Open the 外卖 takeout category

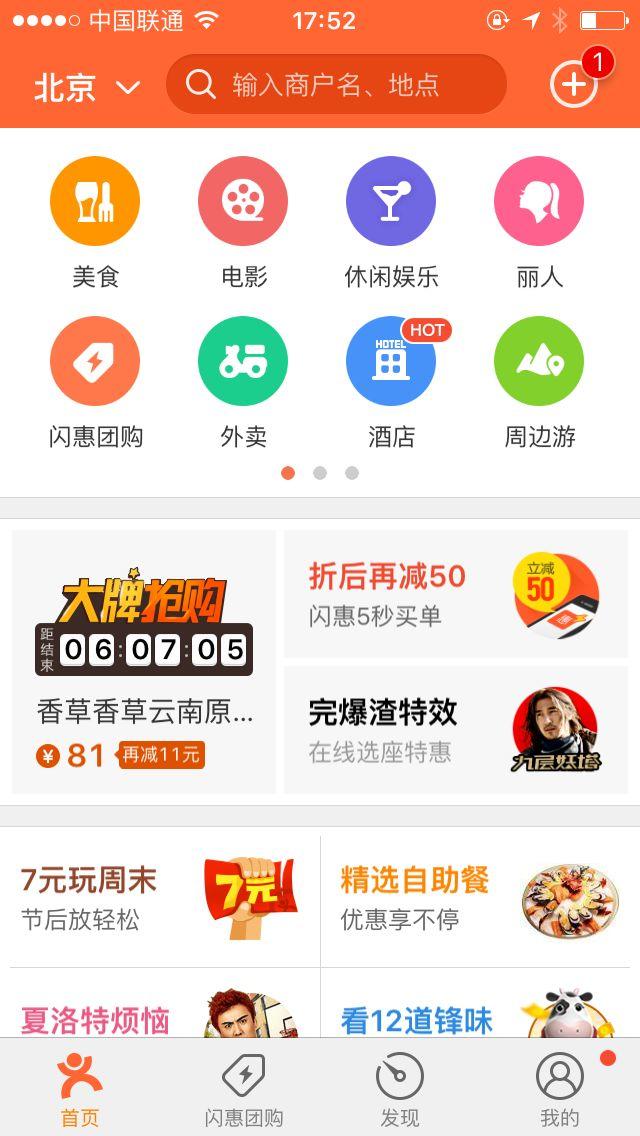coord(244,383)
